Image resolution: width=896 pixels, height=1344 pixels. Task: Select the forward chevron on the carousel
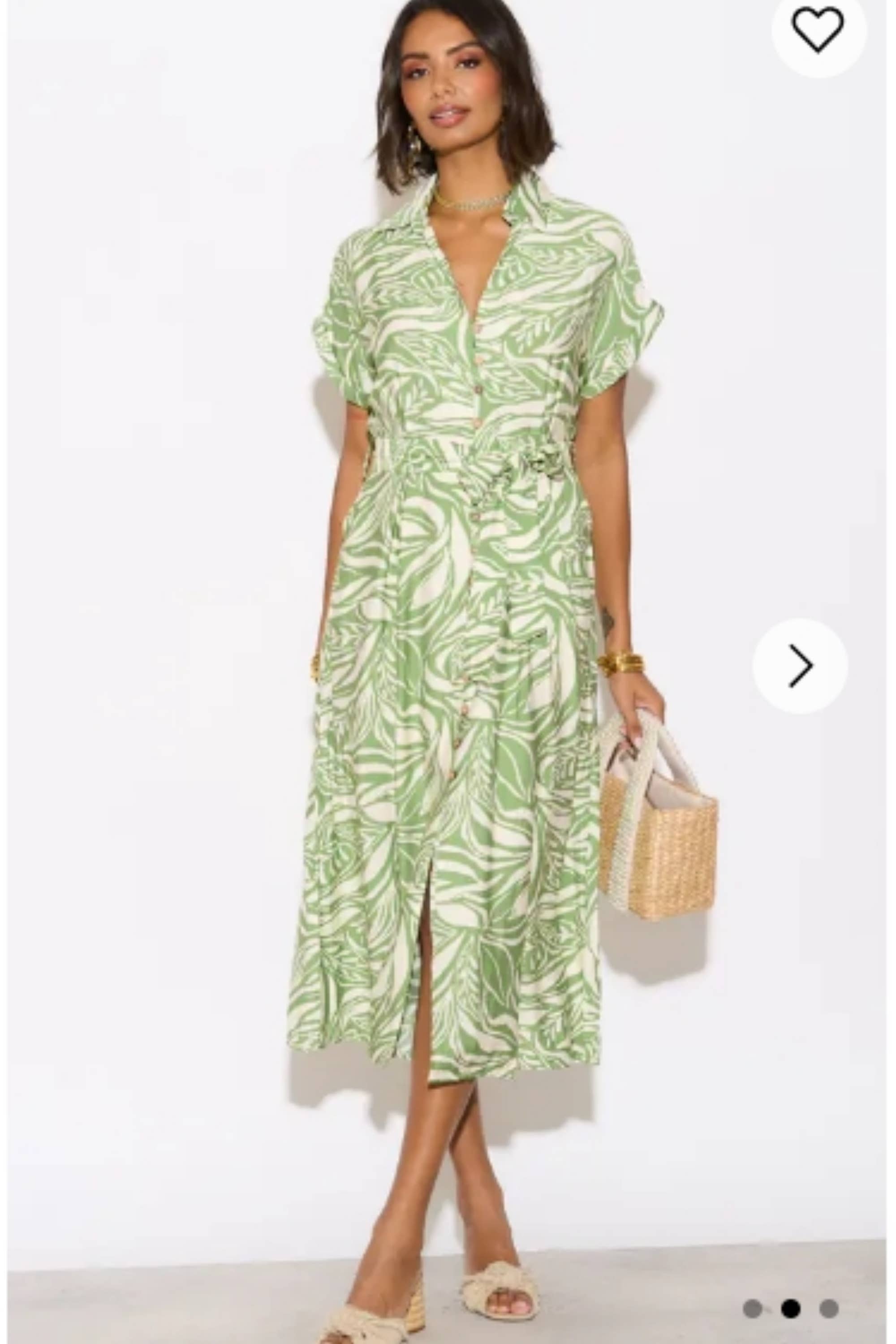coord(801,666)
